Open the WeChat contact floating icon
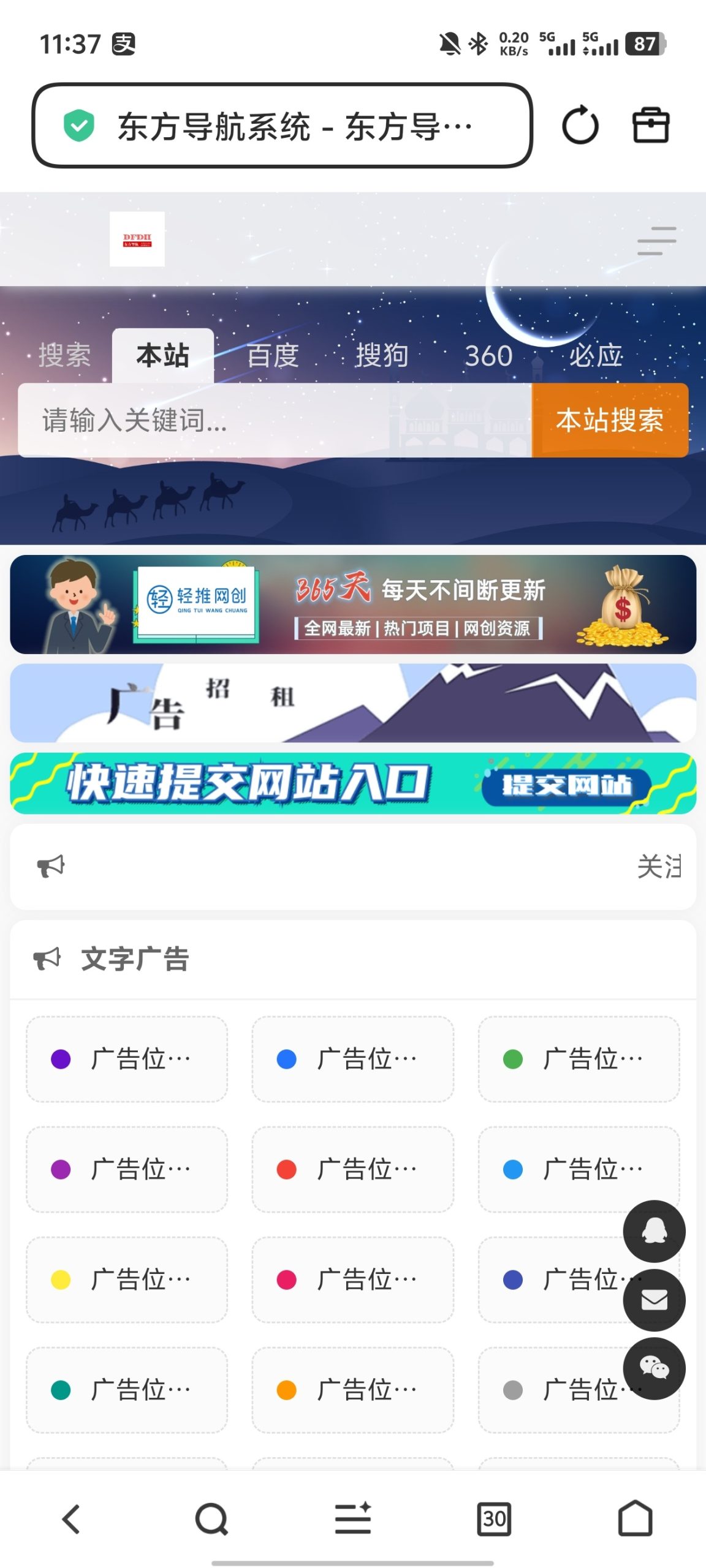 click(654, 1370)
